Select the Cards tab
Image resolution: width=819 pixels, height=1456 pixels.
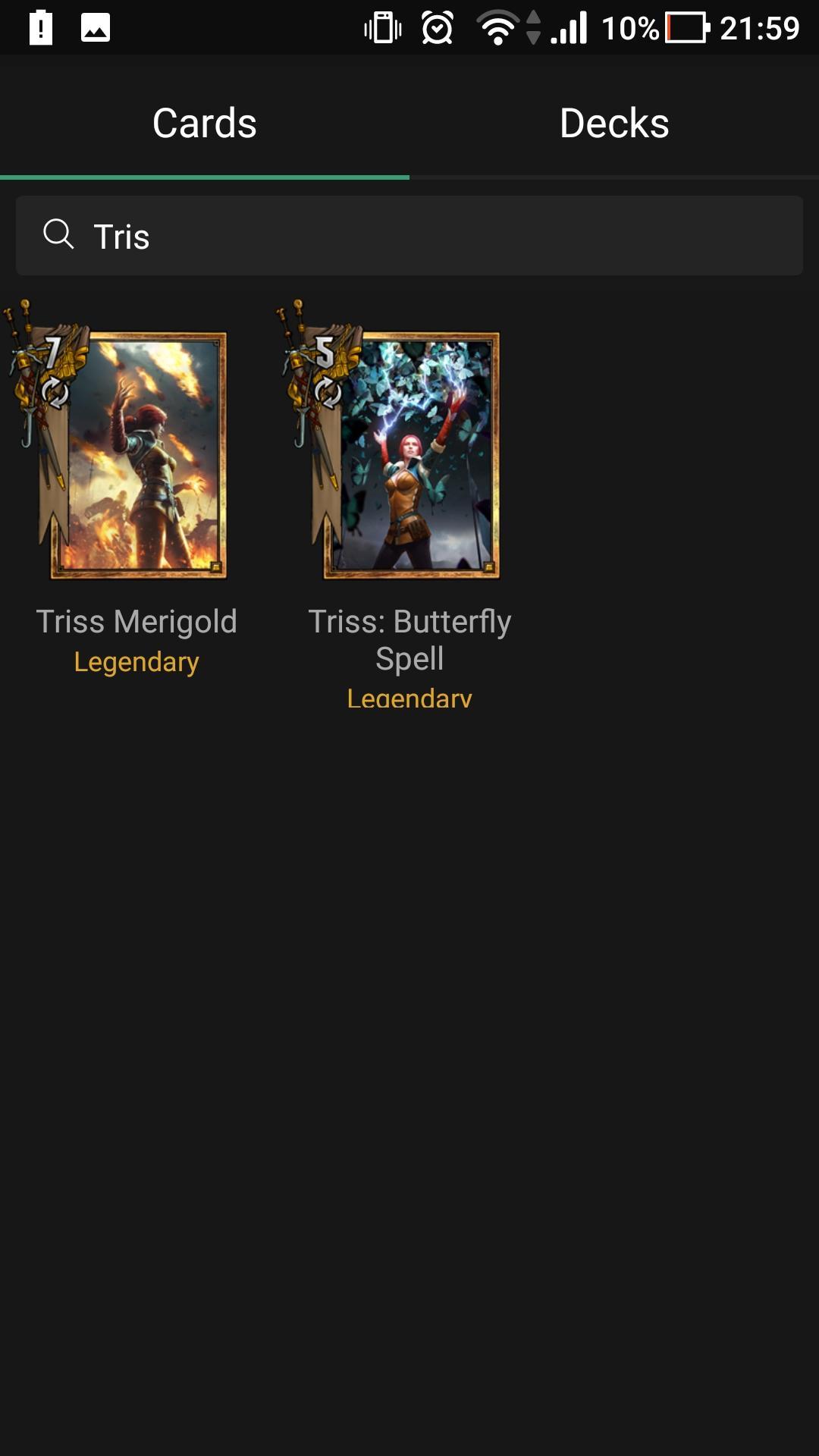pos(203,121)
